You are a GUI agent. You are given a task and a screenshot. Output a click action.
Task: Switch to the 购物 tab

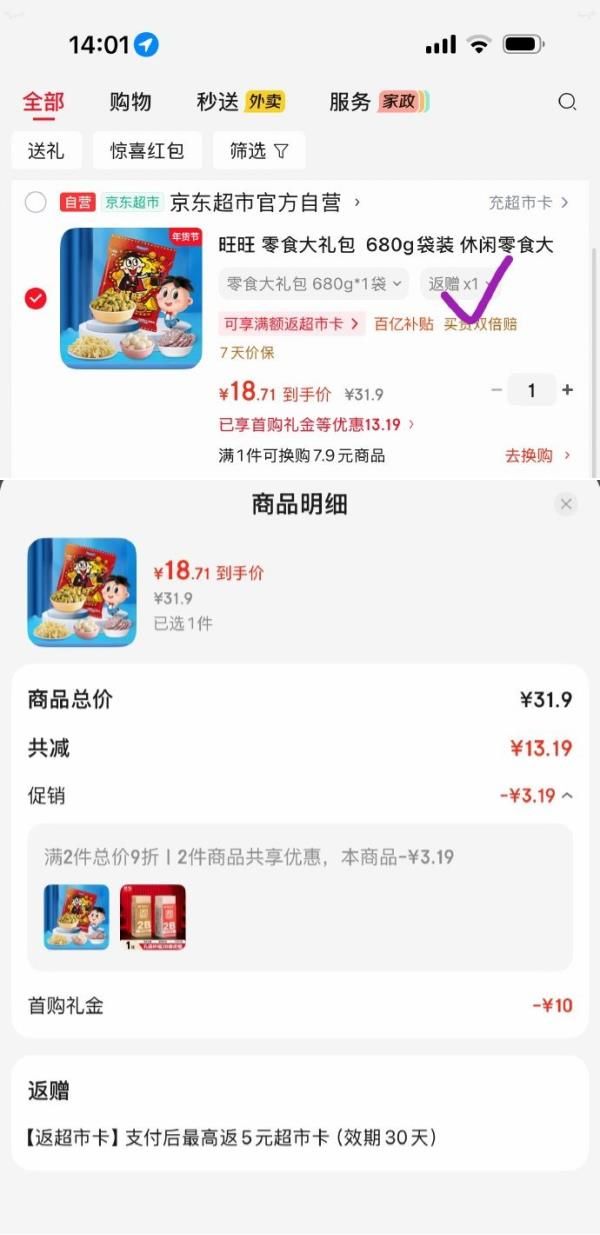click(x=130, y=101)
